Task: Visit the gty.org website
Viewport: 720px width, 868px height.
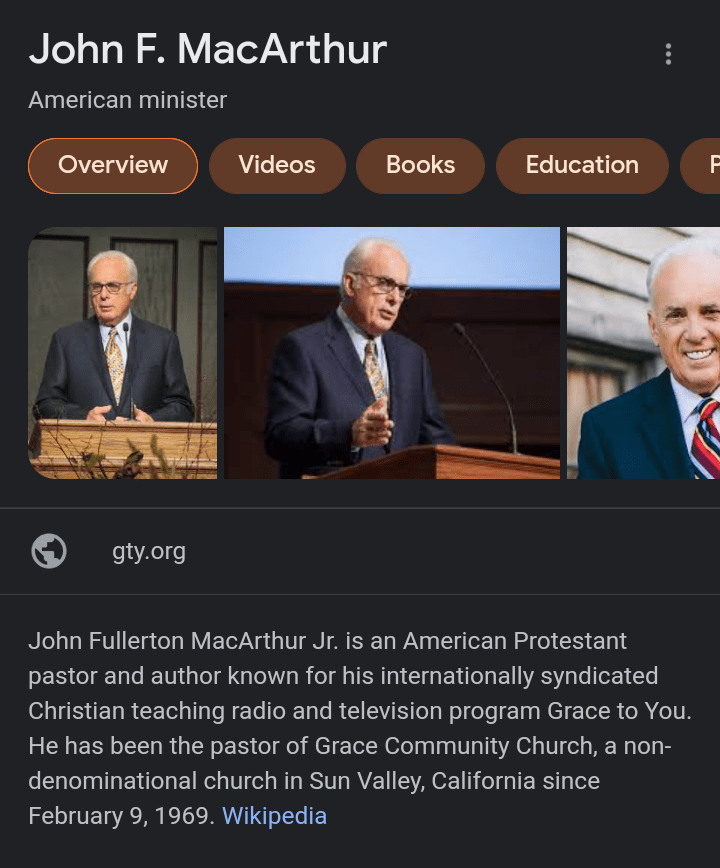Action: [x=149, y=551]
